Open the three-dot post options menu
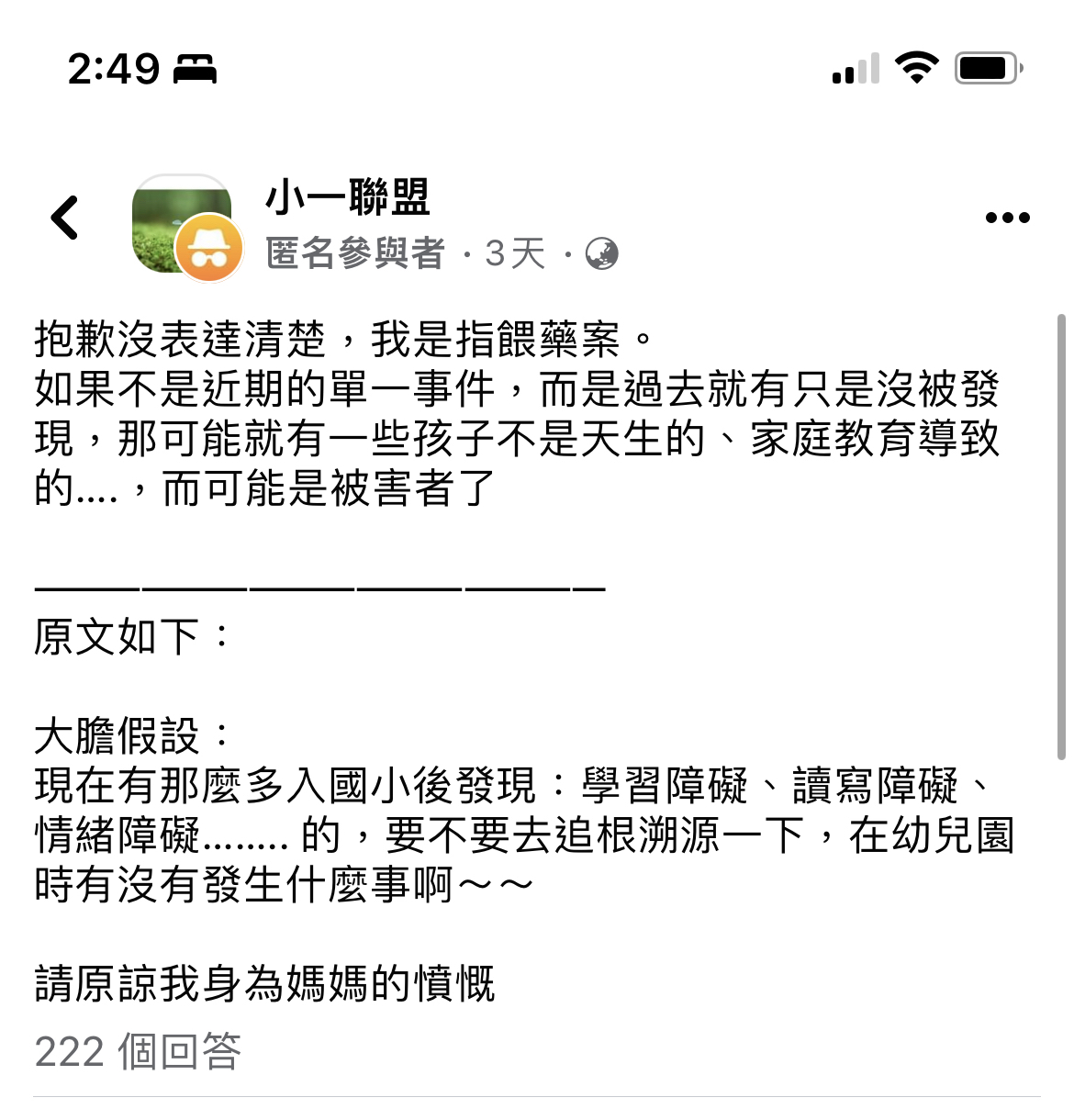 [x=1006, y=218]
